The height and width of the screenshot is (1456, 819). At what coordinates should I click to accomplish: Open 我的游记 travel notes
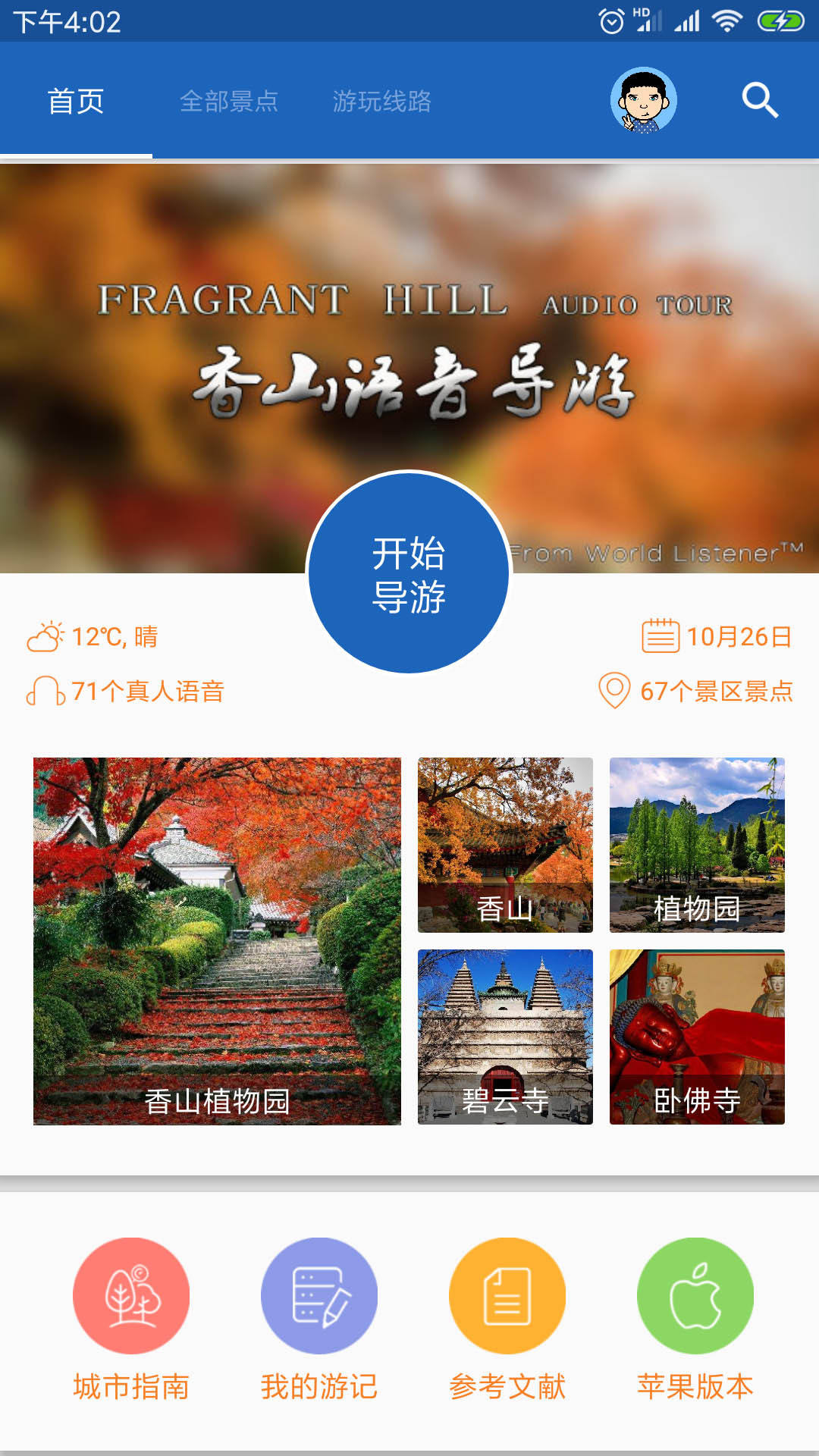pos(319,1319)
